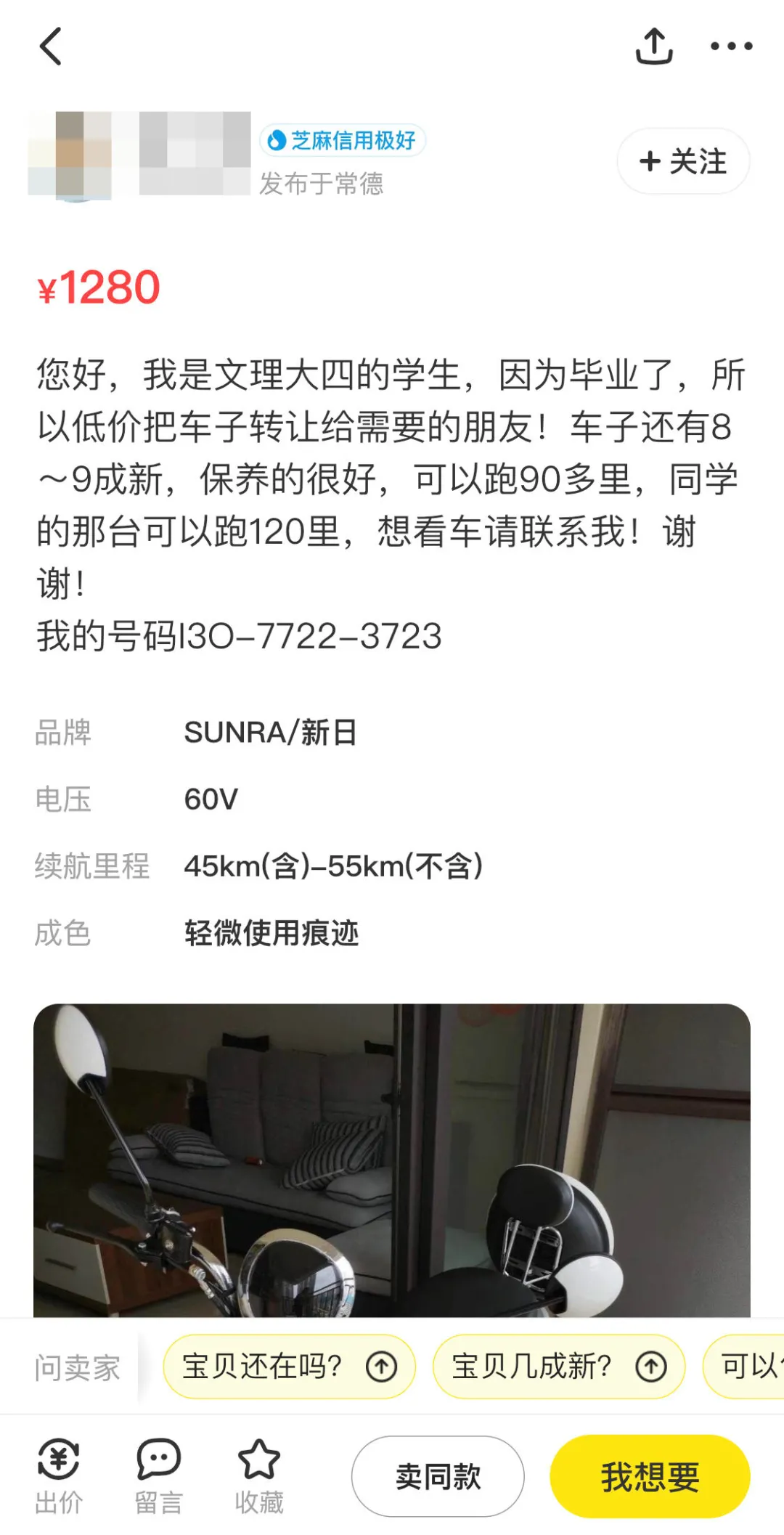Leave a comment with 留言
784x1535 pixels.
[x=158, y=1475]
